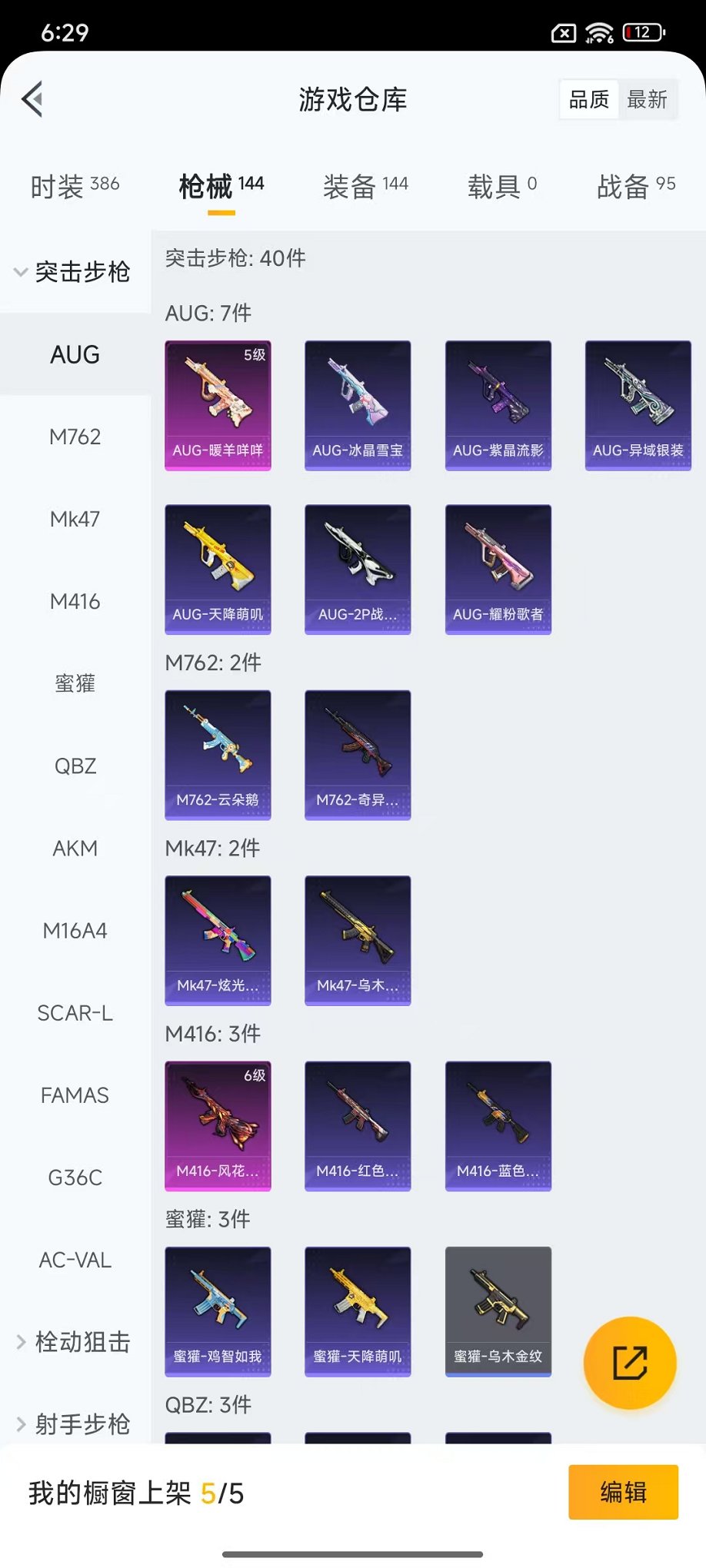
Task: Expand the 射手步枪 category
Action: [x=75, y=1424]
